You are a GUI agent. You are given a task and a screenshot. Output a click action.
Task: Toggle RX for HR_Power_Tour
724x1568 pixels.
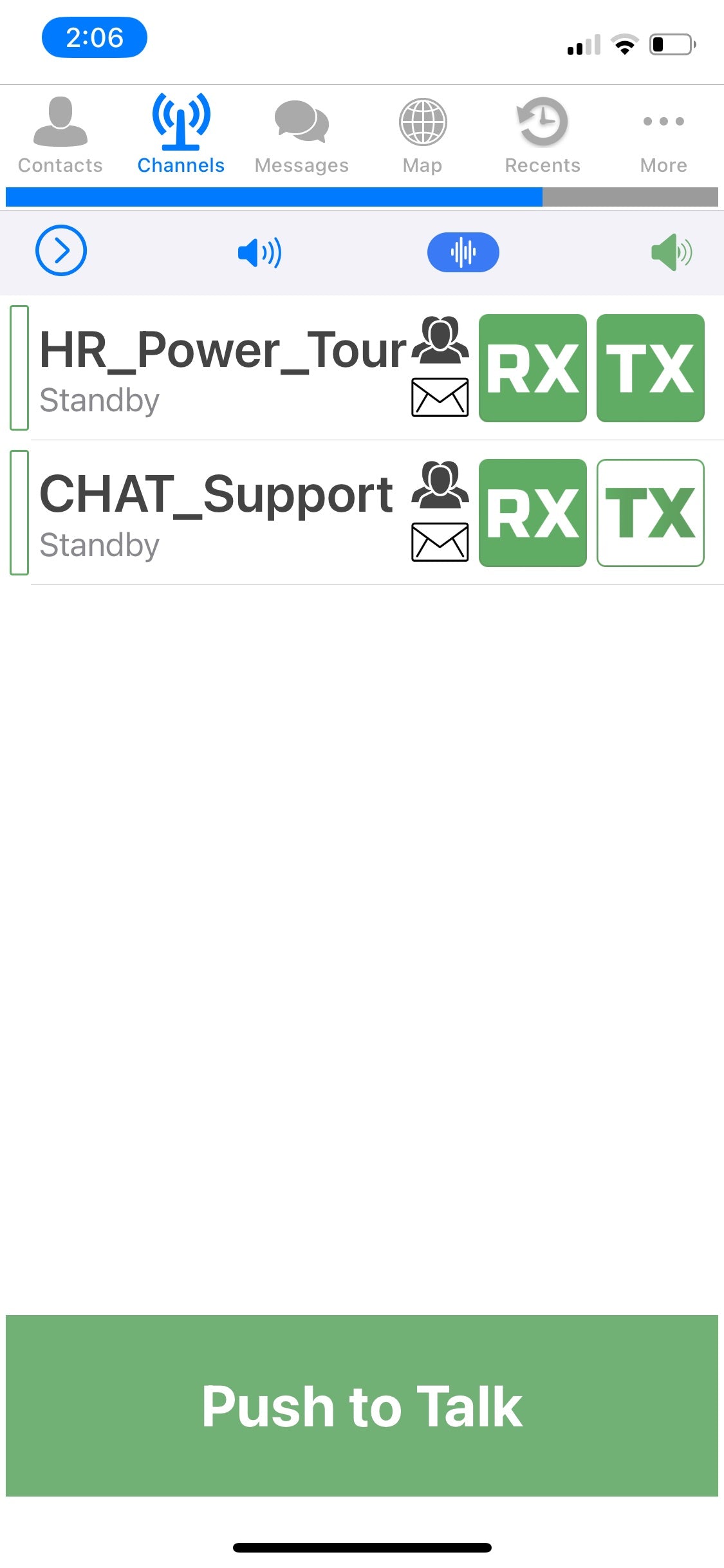[x=533, y=368]
